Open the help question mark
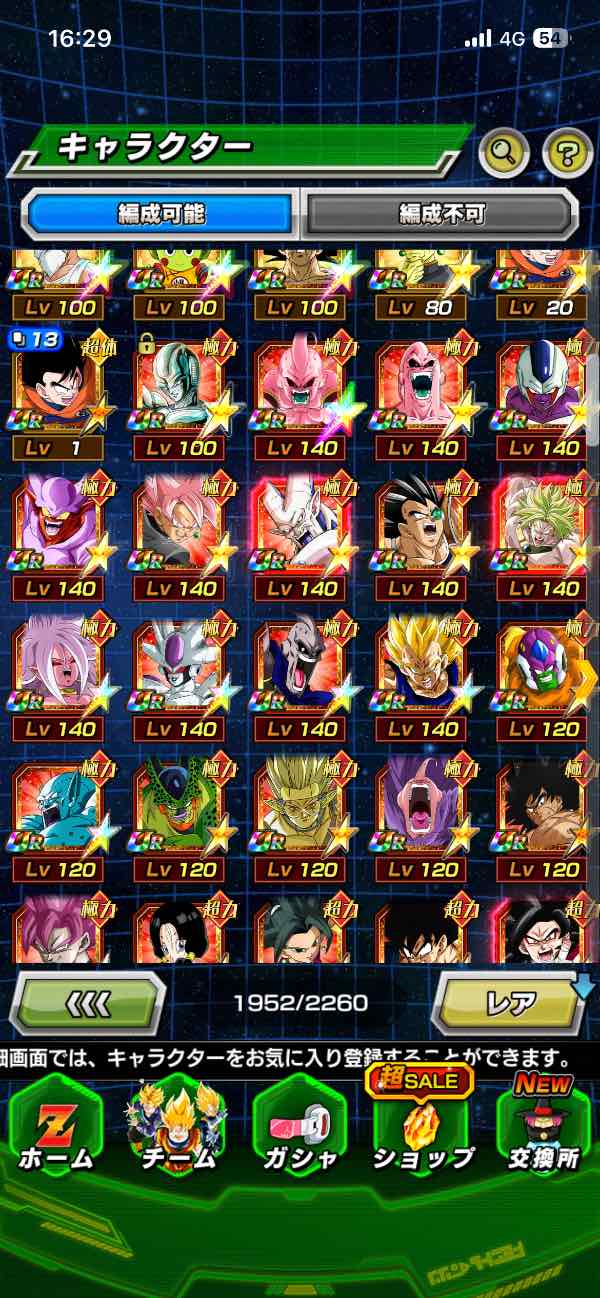Viewport: 600px width, 1298px height. (x=567, y=153)
